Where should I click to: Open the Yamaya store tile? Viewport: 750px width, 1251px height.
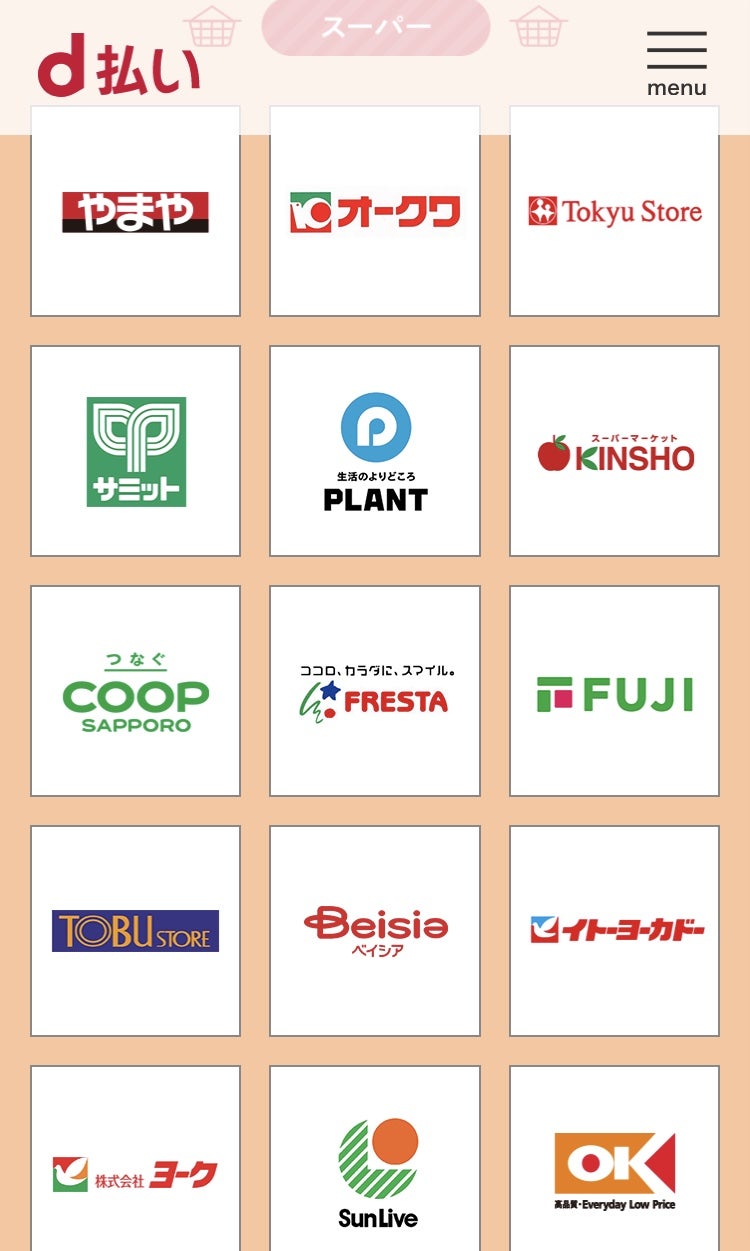pos(135,212)
